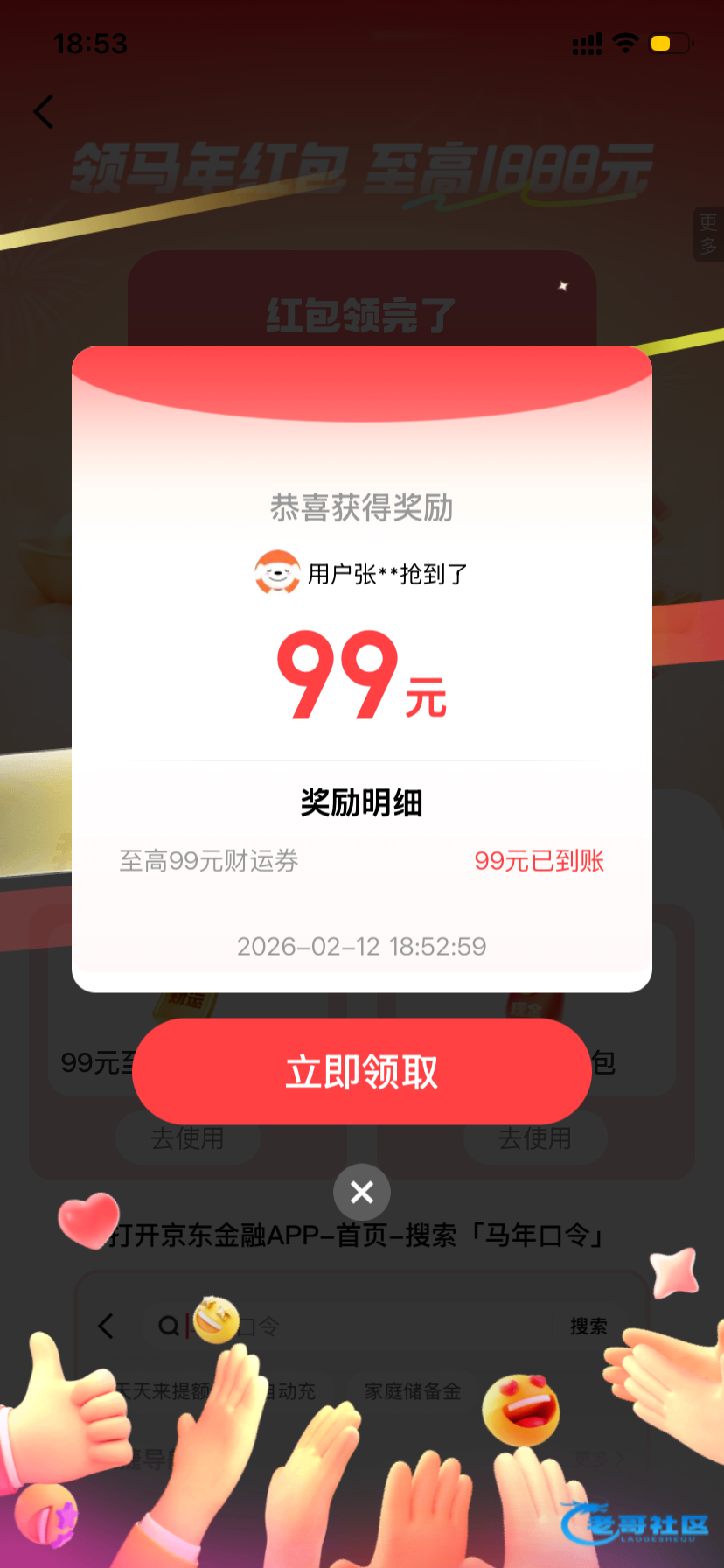Go back using the top-left arrow
Screen dimensions: 724x1568
pyautogui.click(x=44, y=112)
